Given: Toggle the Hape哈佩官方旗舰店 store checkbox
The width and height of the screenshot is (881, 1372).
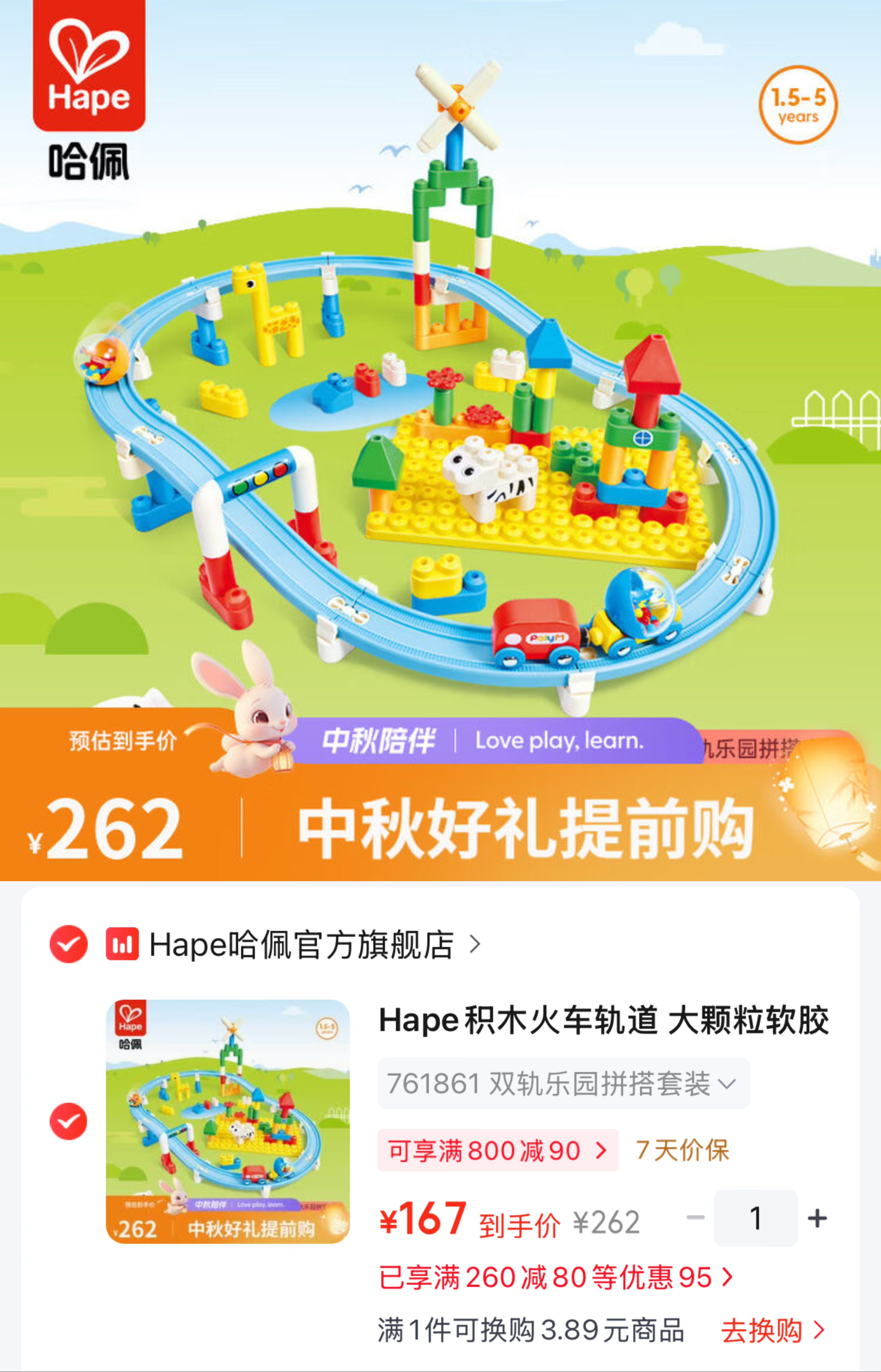Looking at the screenshot, I should pyautogui.click(x=69, y=944).
